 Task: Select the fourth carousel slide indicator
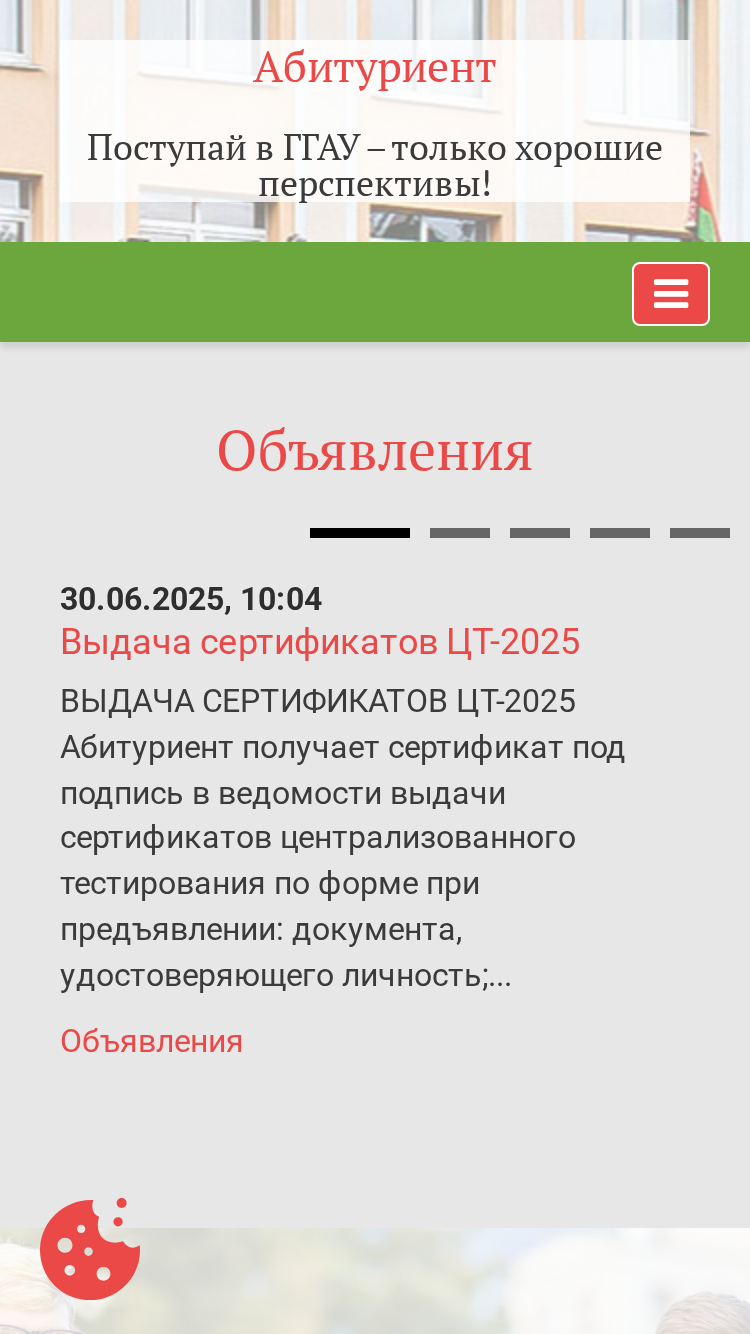(x=620, y=533)
